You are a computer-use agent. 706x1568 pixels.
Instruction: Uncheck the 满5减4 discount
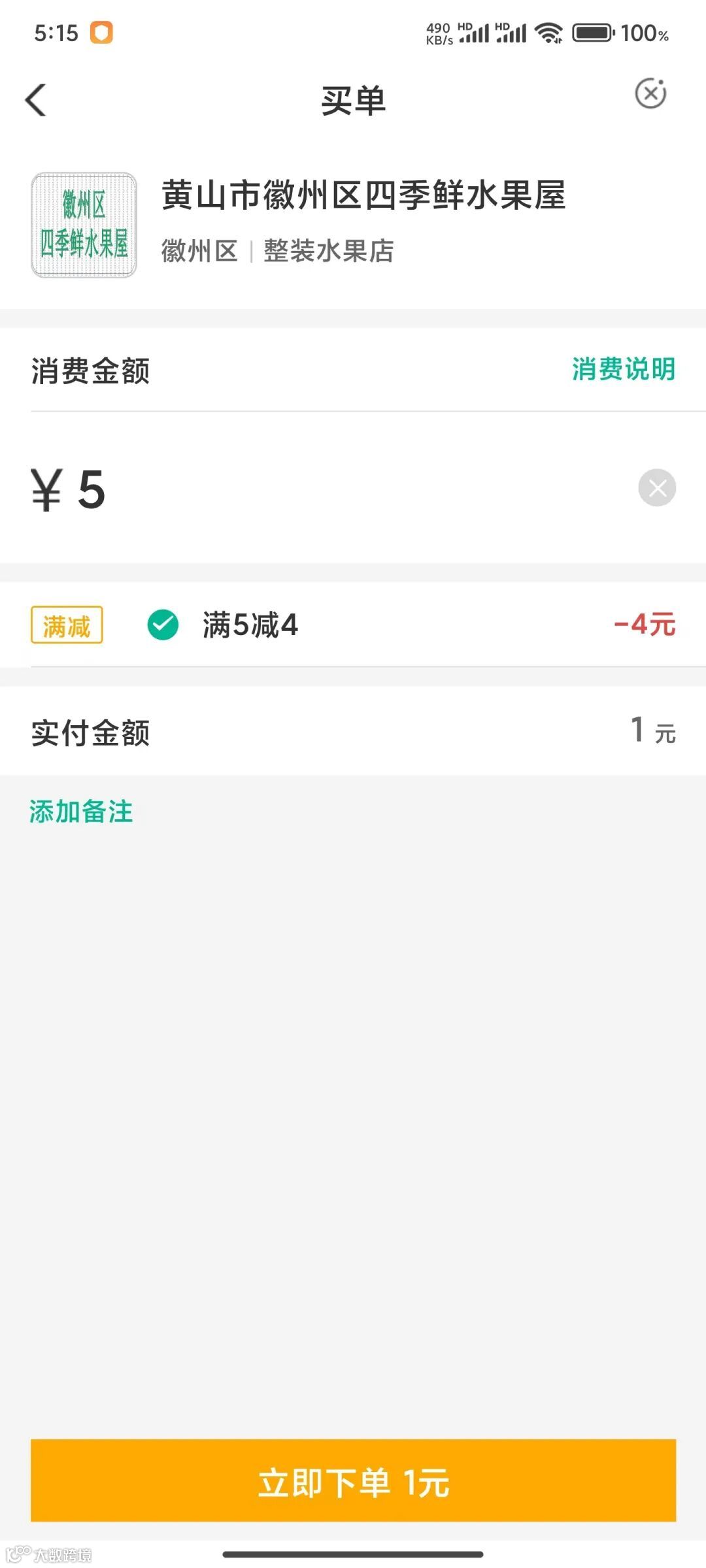click(x=163, y=625)
